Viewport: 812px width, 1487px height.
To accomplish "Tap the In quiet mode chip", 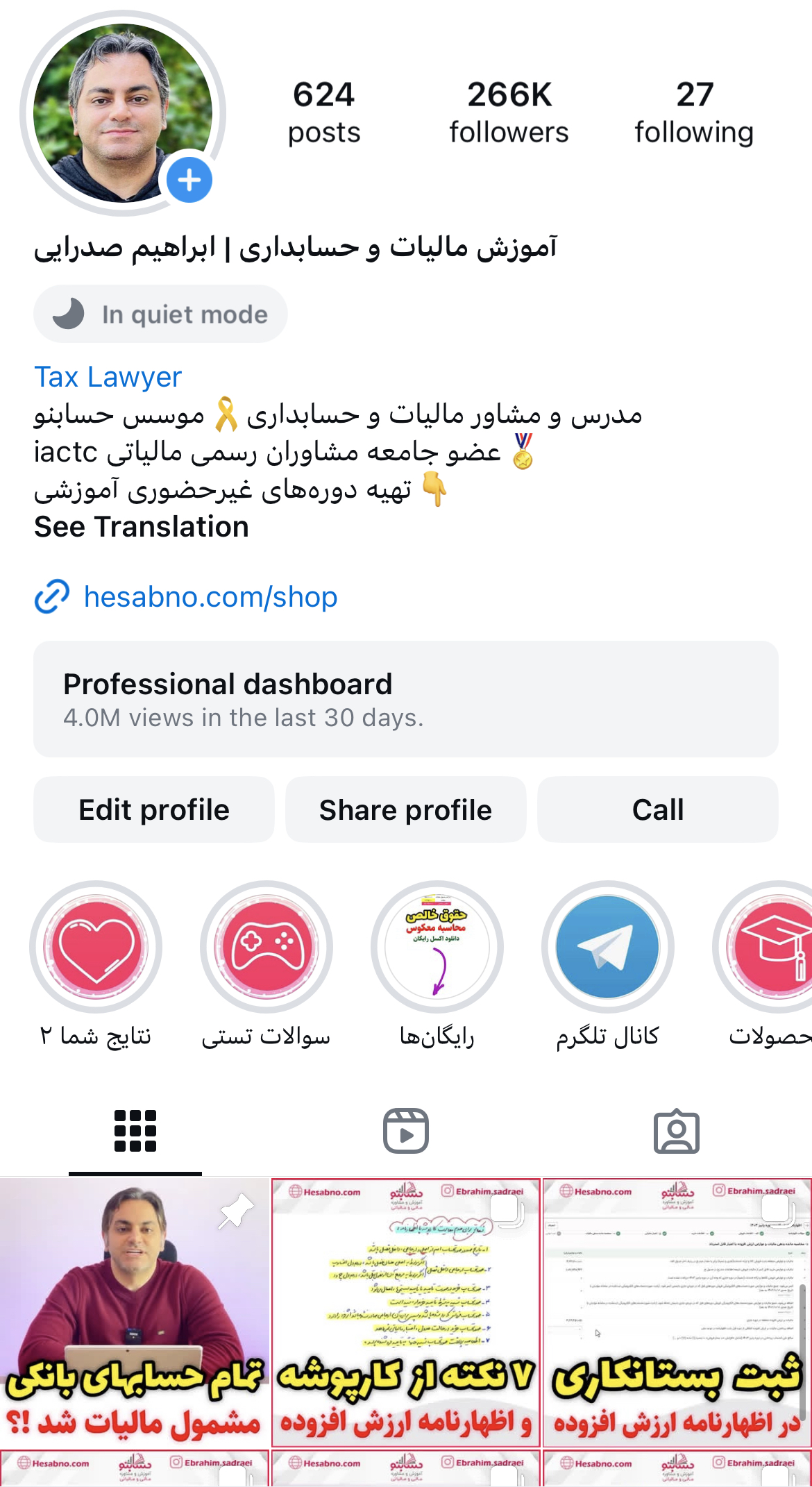I will pyautogui.click(x=161, y=314).
